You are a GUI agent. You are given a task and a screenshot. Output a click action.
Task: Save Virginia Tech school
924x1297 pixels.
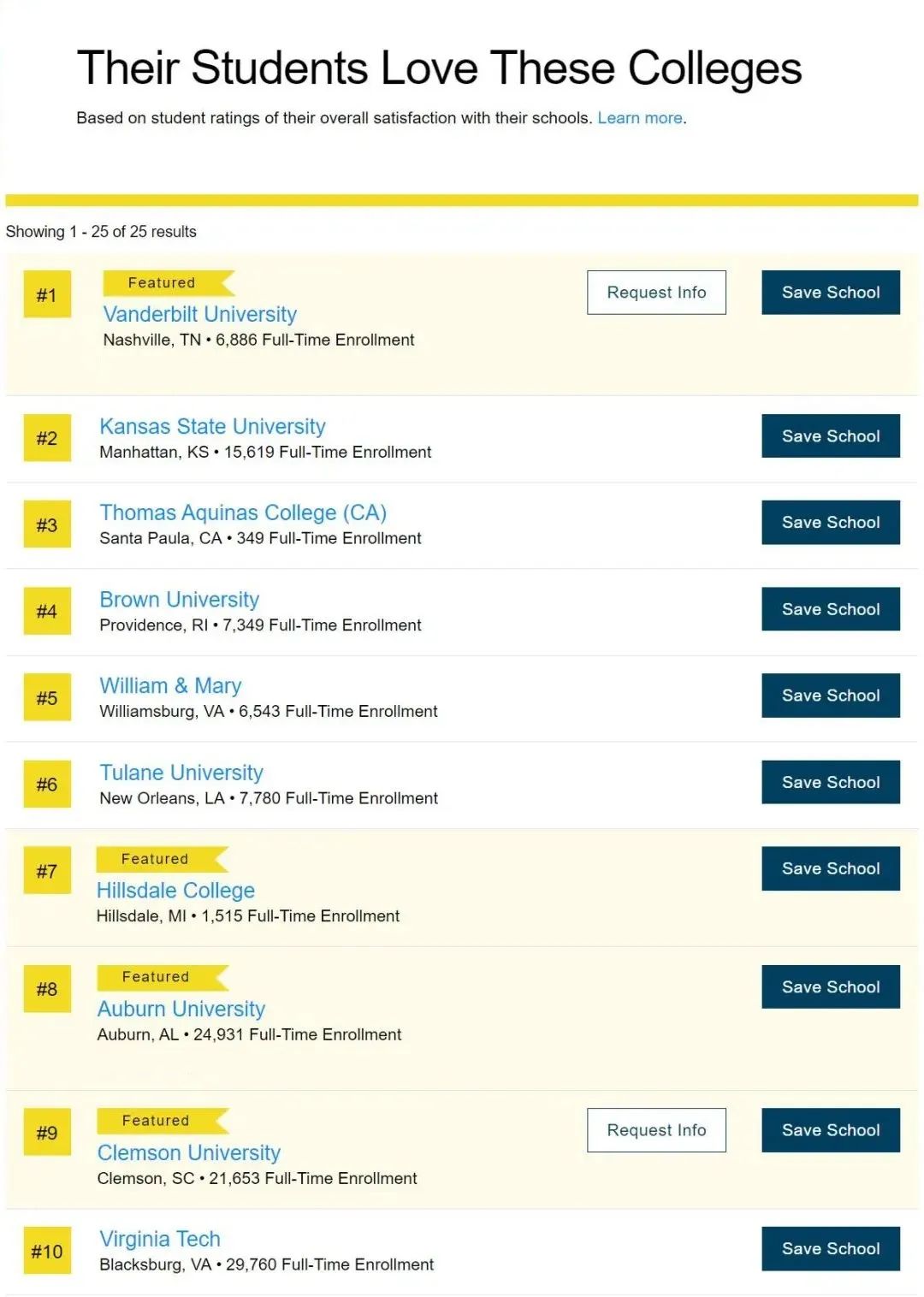pyautogui.click(x=830, y=1249)
